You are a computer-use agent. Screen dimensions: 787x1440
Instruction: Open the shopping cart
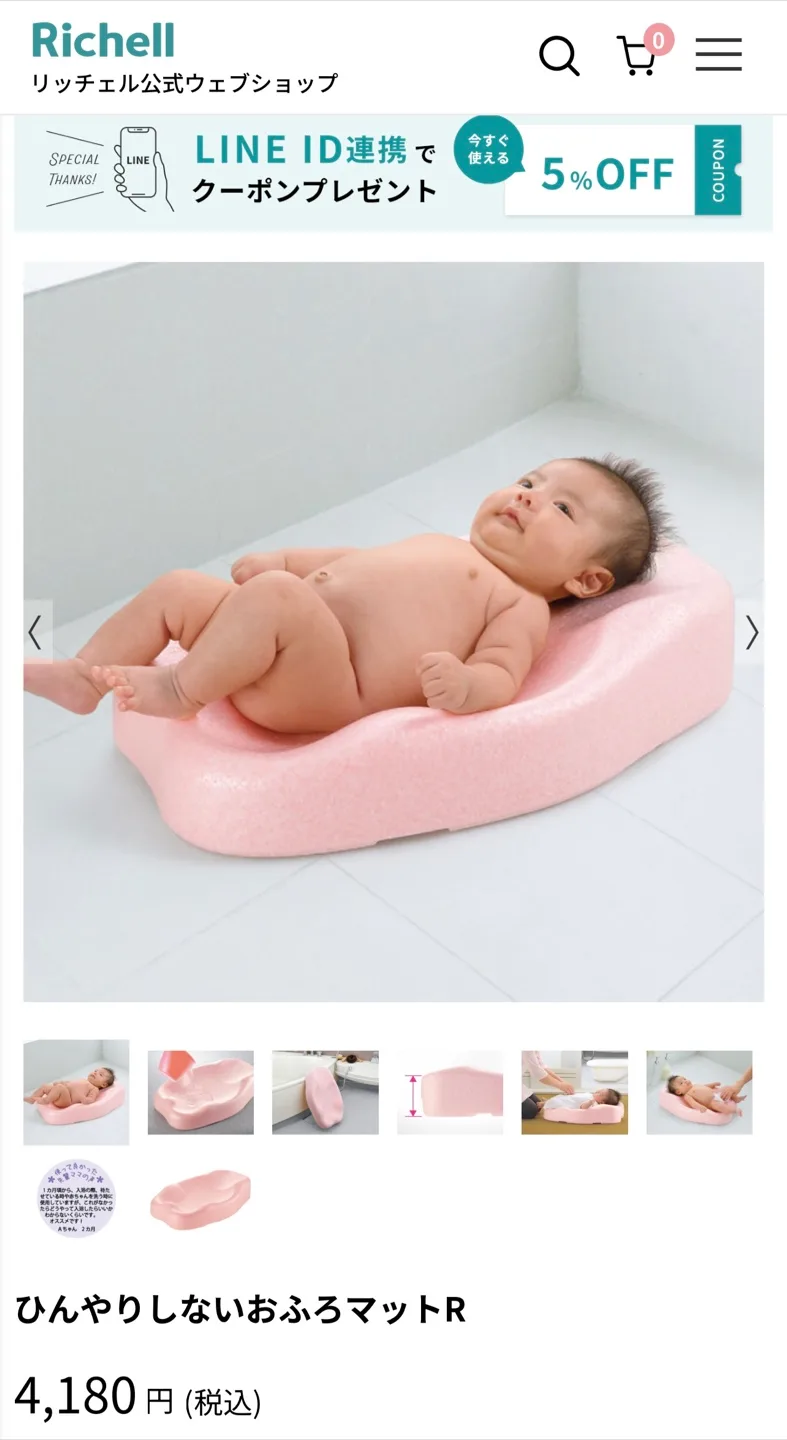[638, 56]
